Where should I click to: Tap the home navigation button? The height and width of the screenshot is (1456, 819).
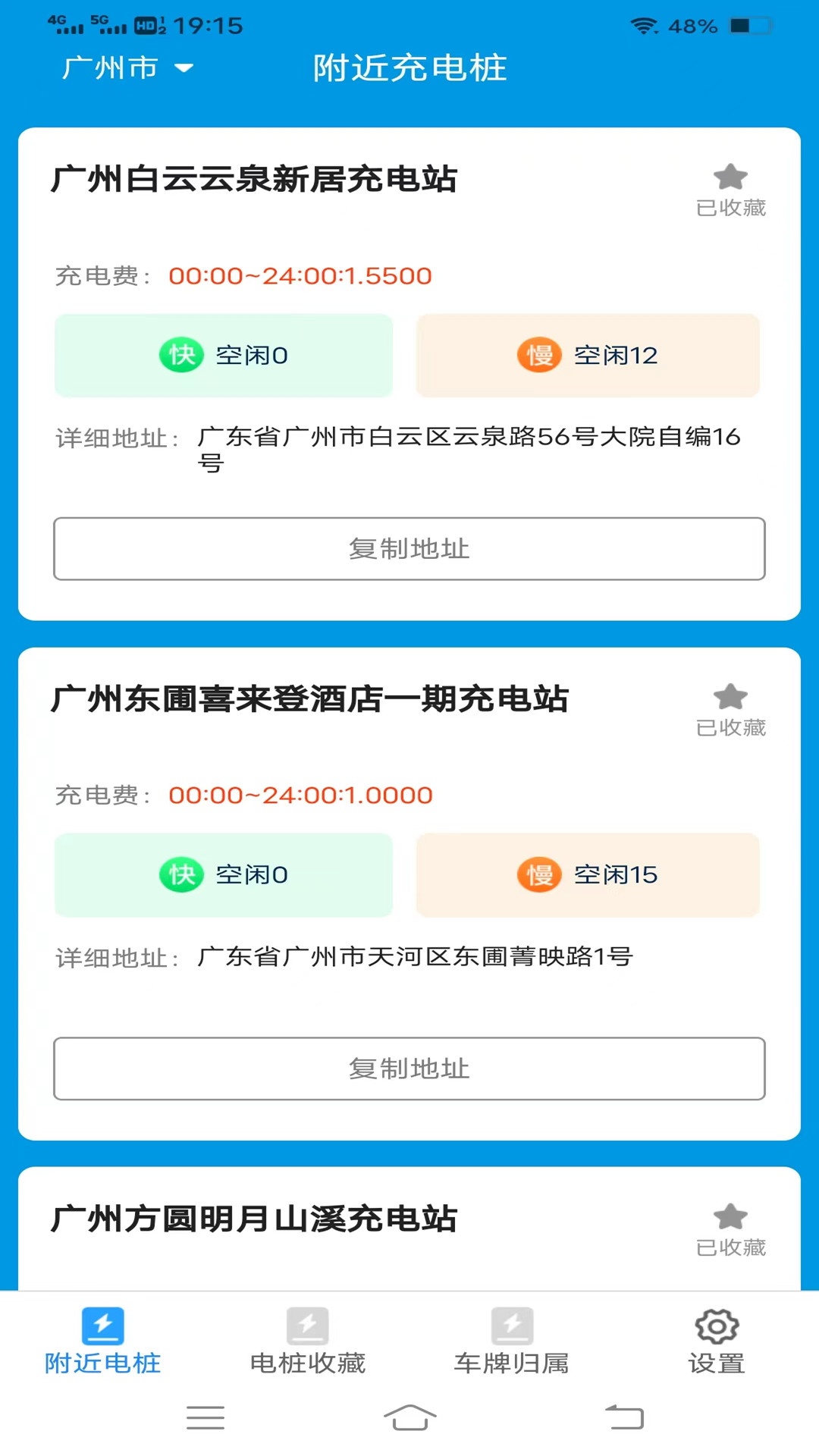pyautogui.click(x=409, y=1417)
